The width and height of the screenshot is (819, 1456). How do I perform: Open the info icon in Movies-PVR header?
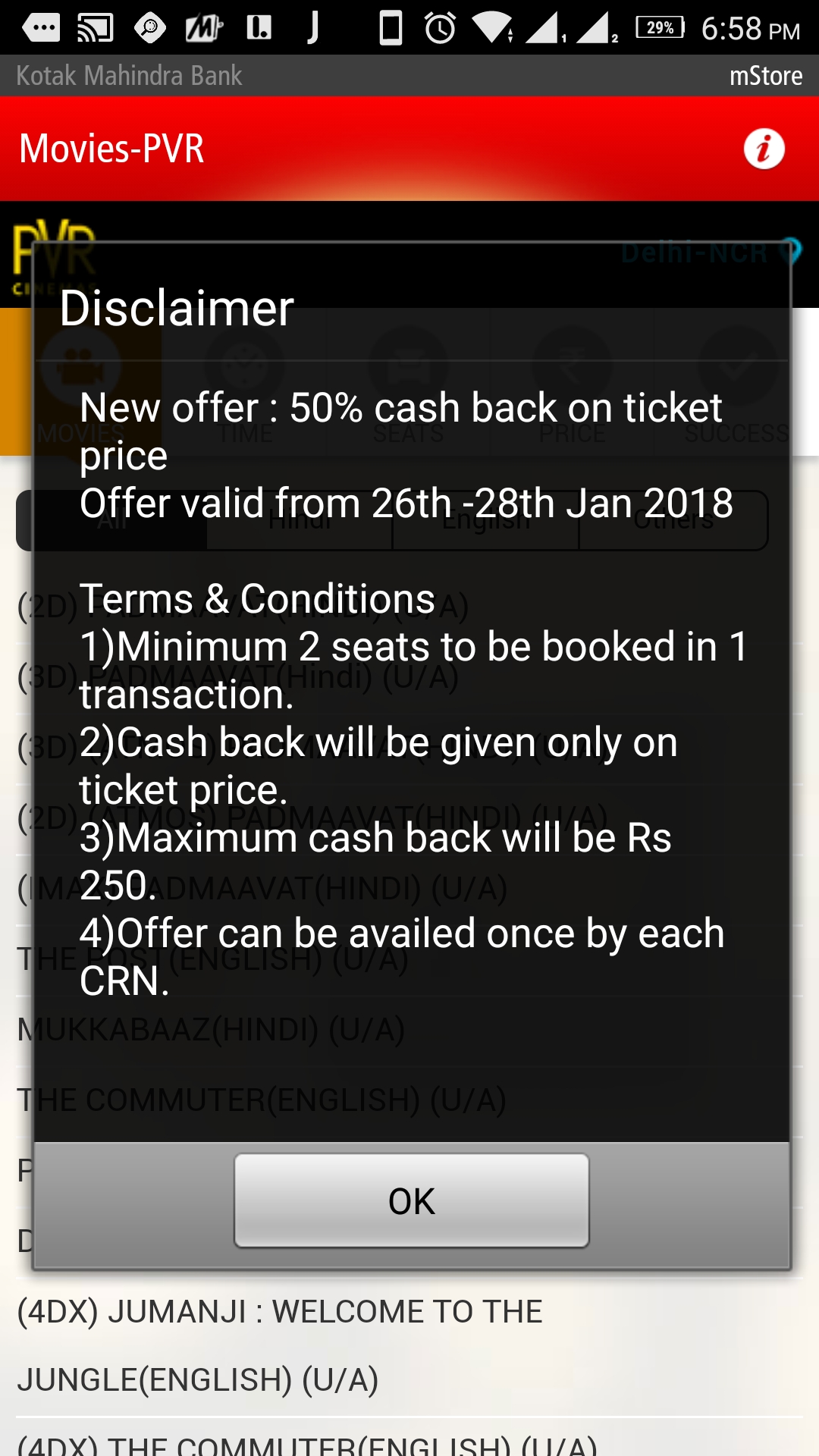(764, 149)
